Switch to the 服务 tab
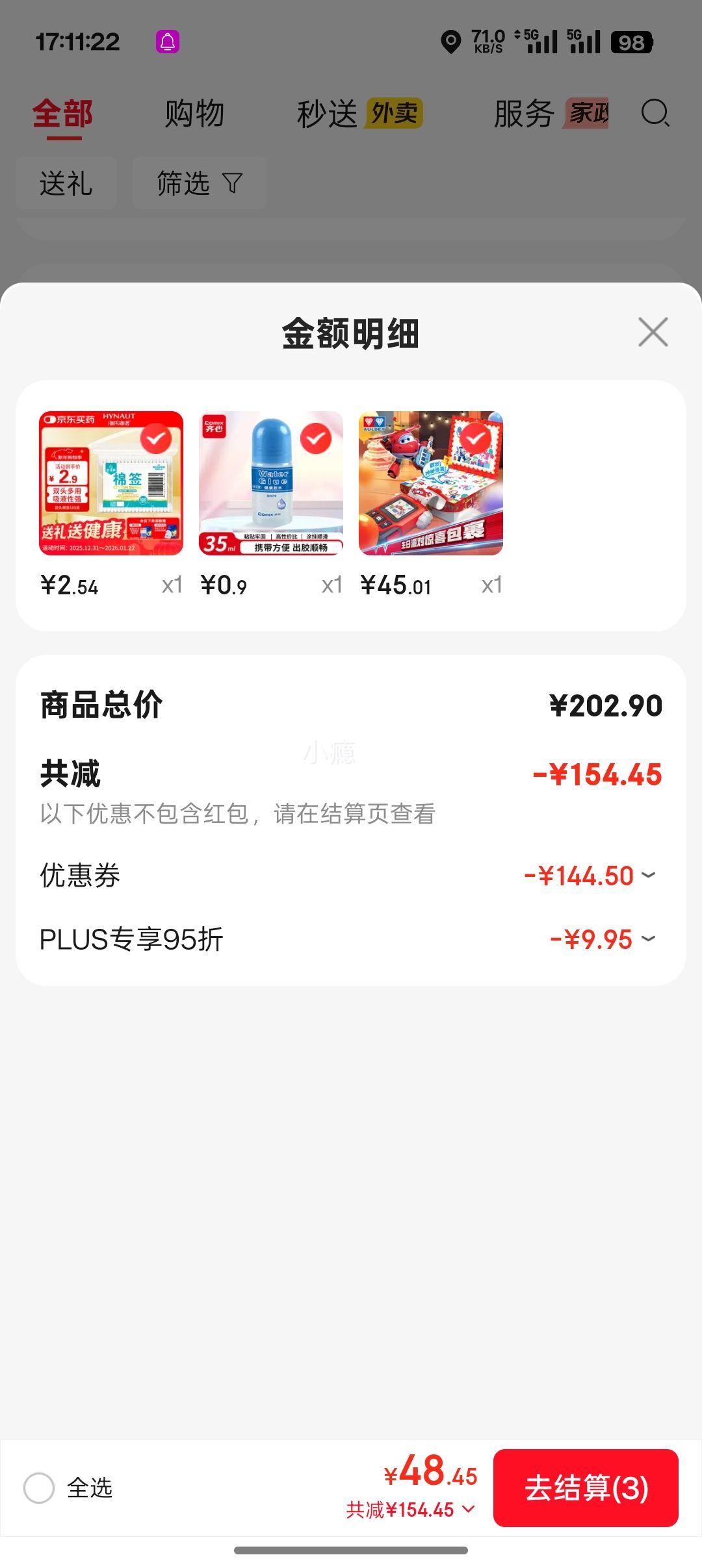The width and height of the screenshot is (702, 1568). coord(524,114)
